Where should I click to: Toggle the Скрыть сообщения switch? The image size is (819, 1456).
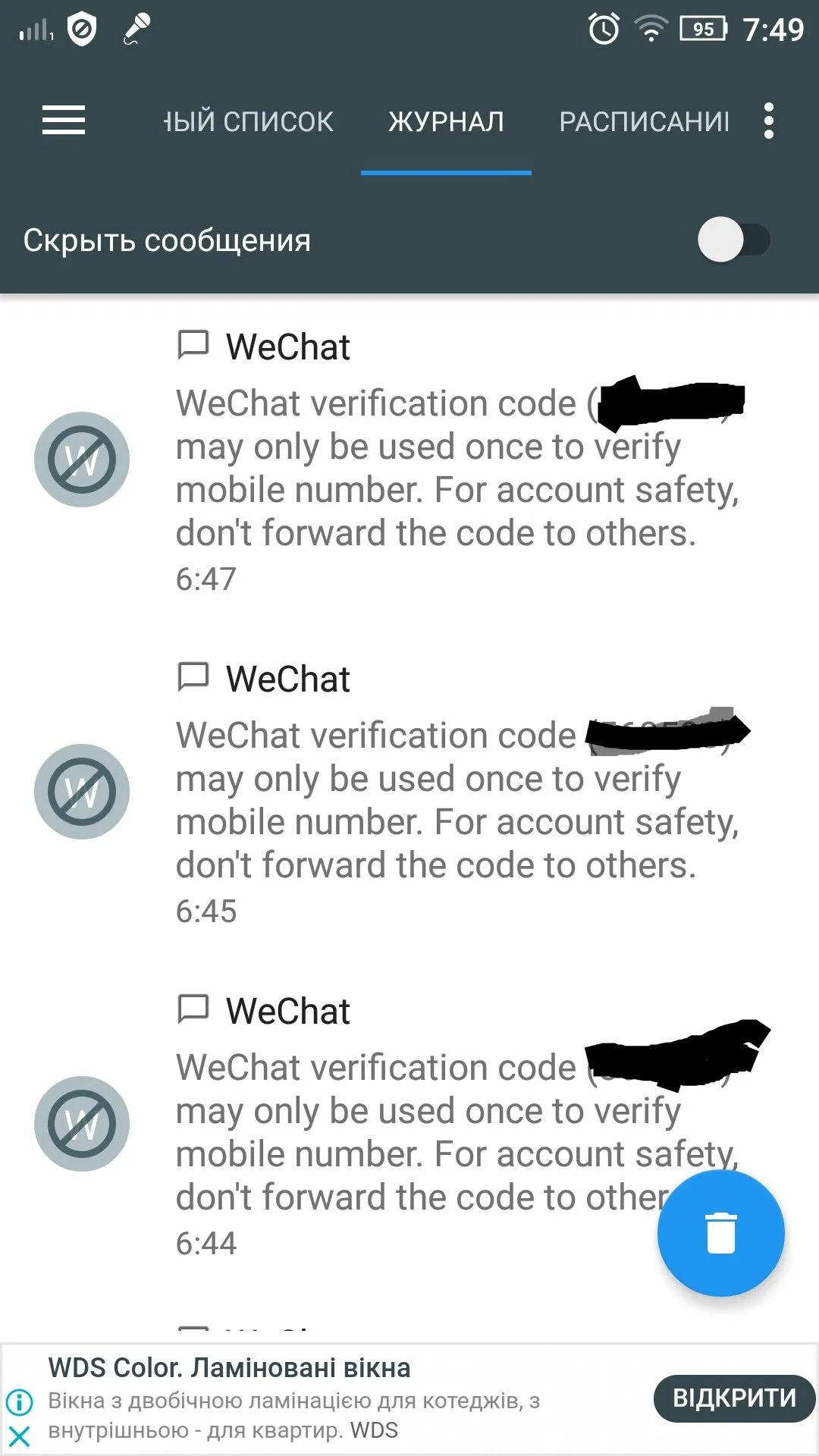click(733, 240)
